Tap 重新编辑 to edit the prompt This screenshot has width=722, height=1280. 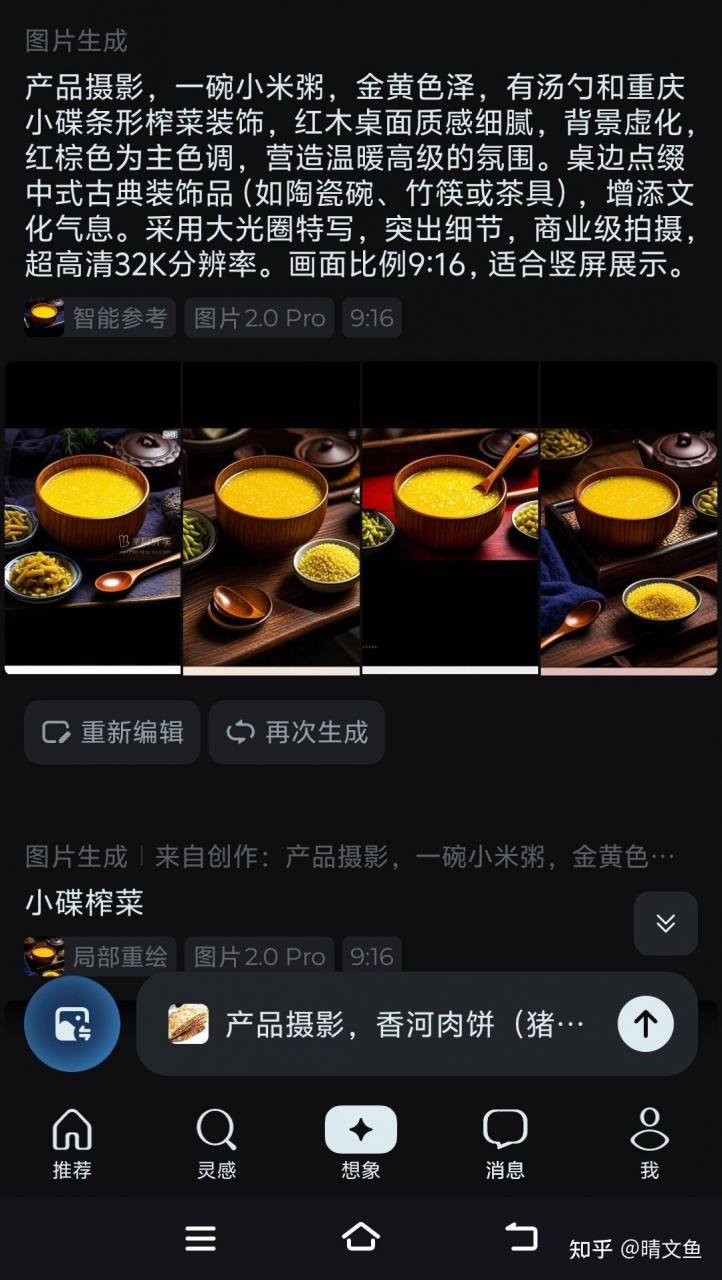click(x=112, y=732)
